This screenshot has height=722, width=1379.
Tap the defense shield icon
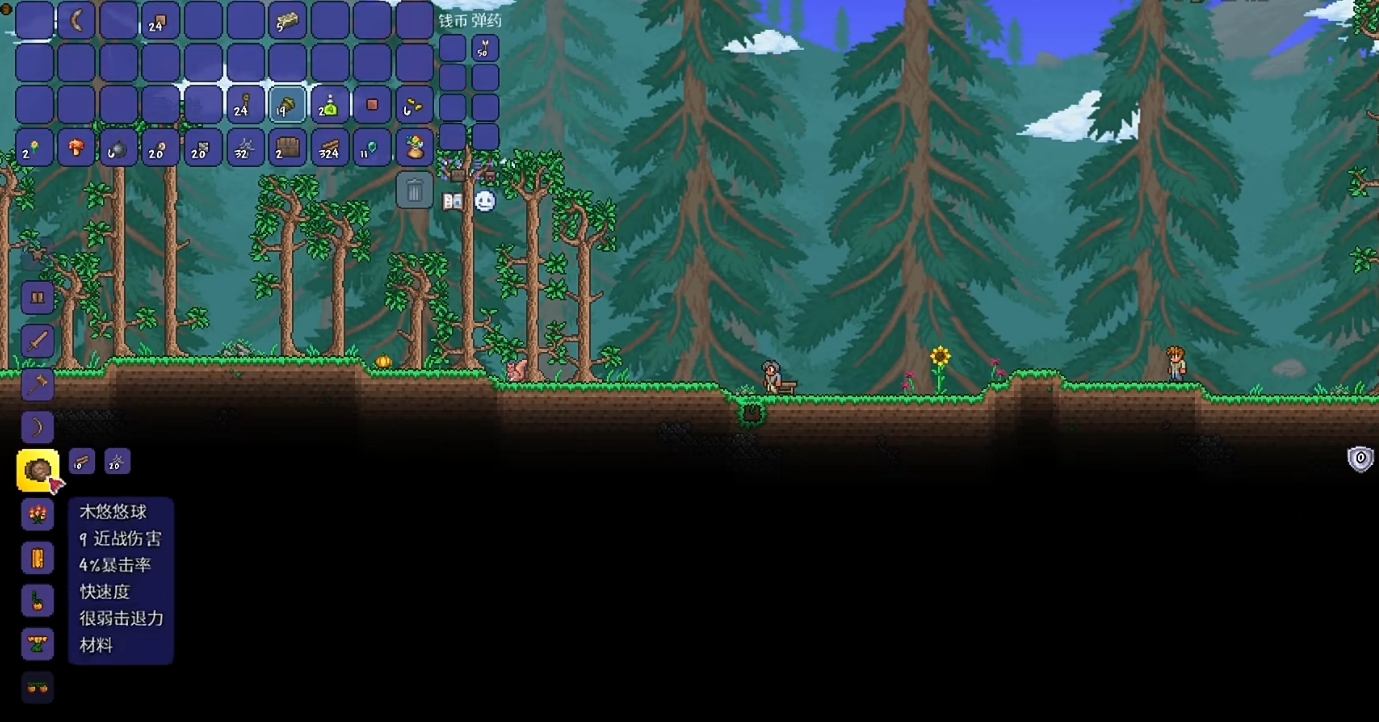click(x=1360, y=459)
